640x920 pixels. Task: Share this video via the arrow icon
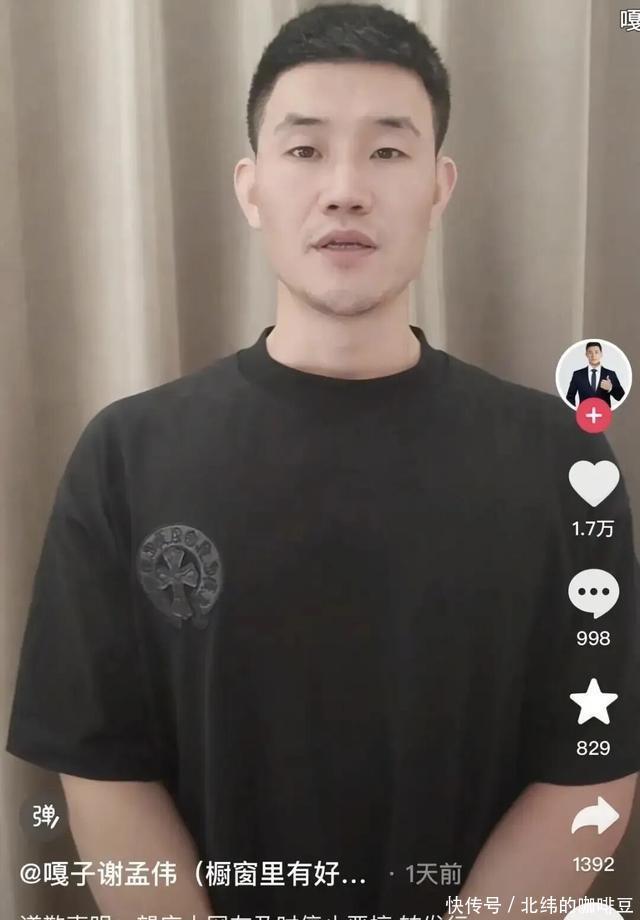coord(594,817)
